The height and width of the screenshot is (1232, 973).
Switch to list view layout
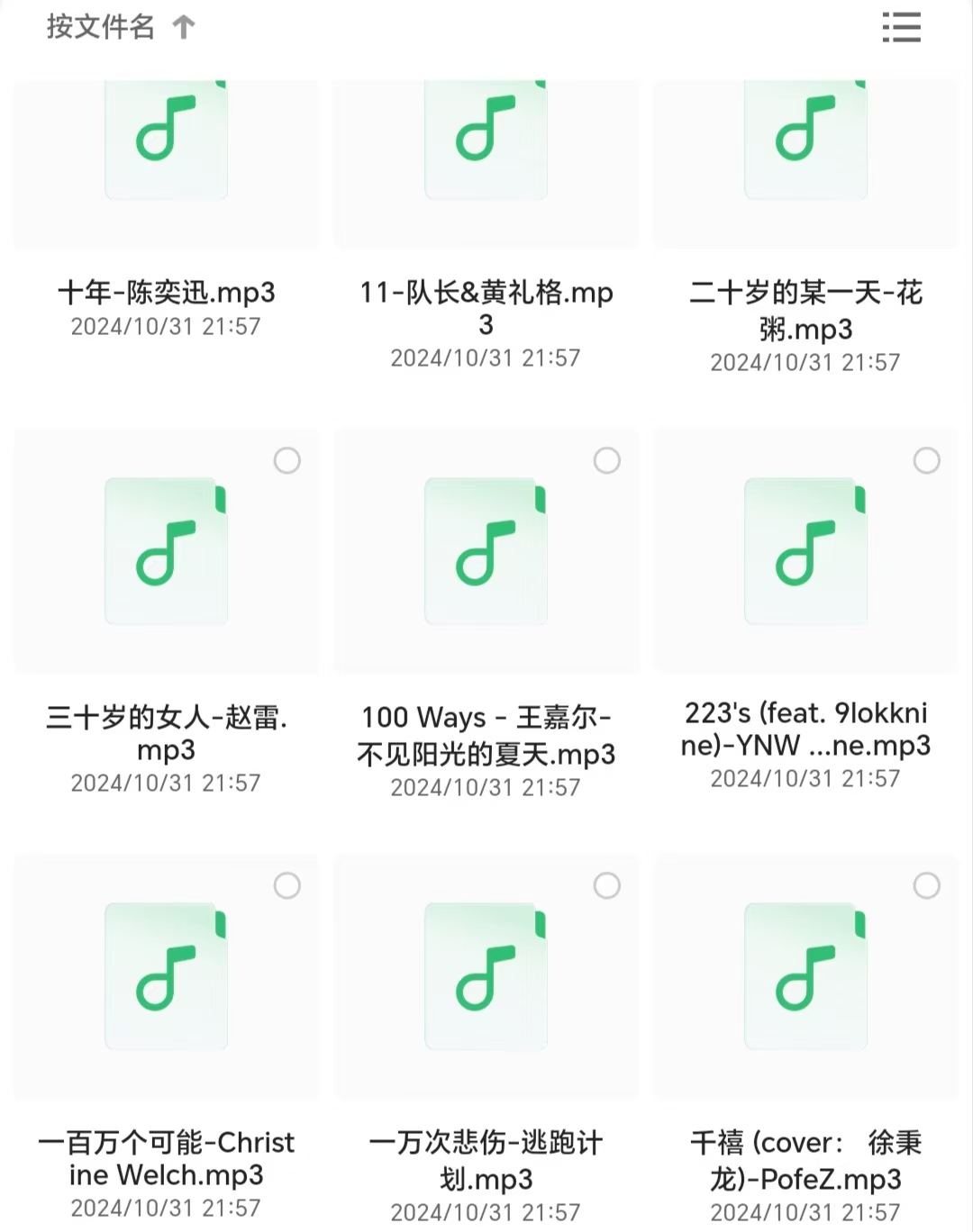[901, 27]
